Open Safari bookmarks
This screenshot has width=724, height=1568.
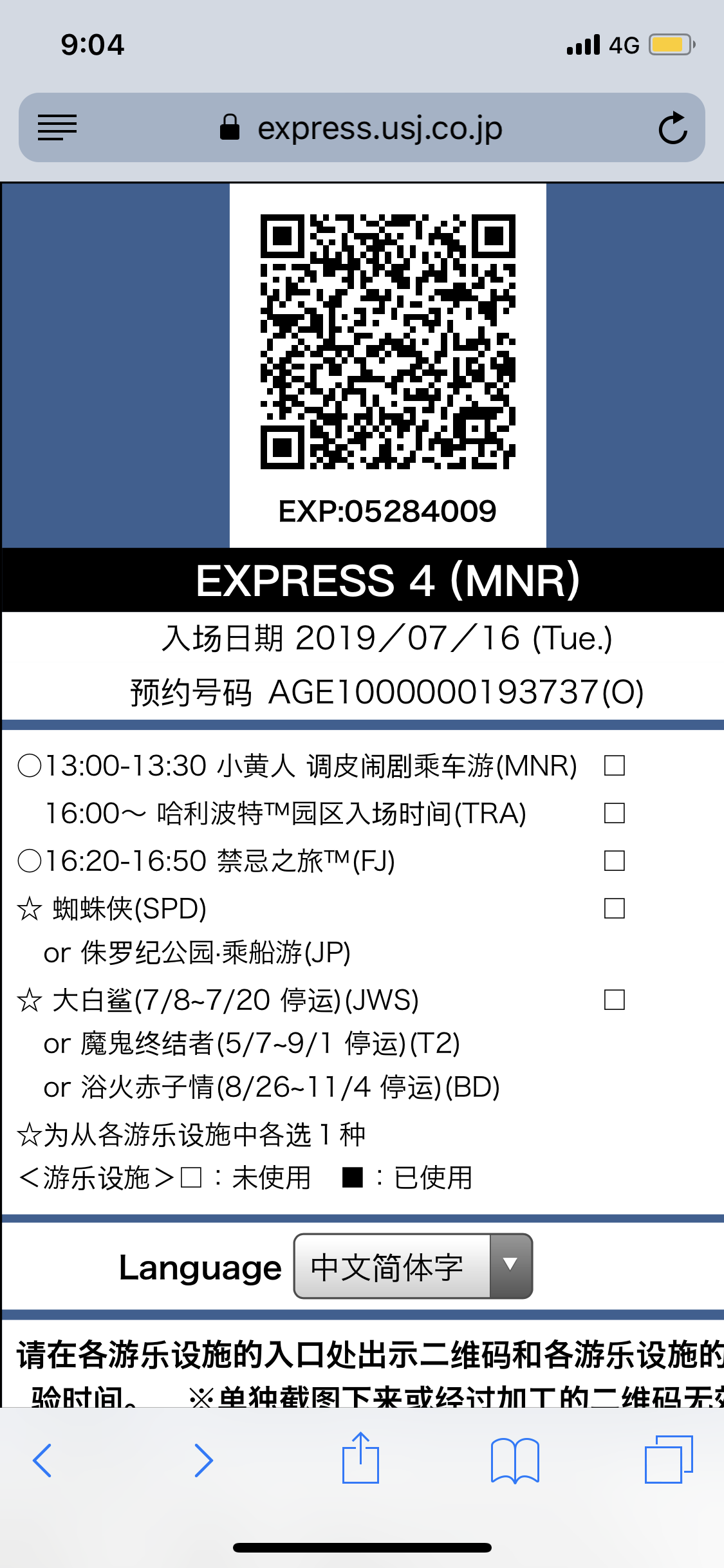(514, 1460)
